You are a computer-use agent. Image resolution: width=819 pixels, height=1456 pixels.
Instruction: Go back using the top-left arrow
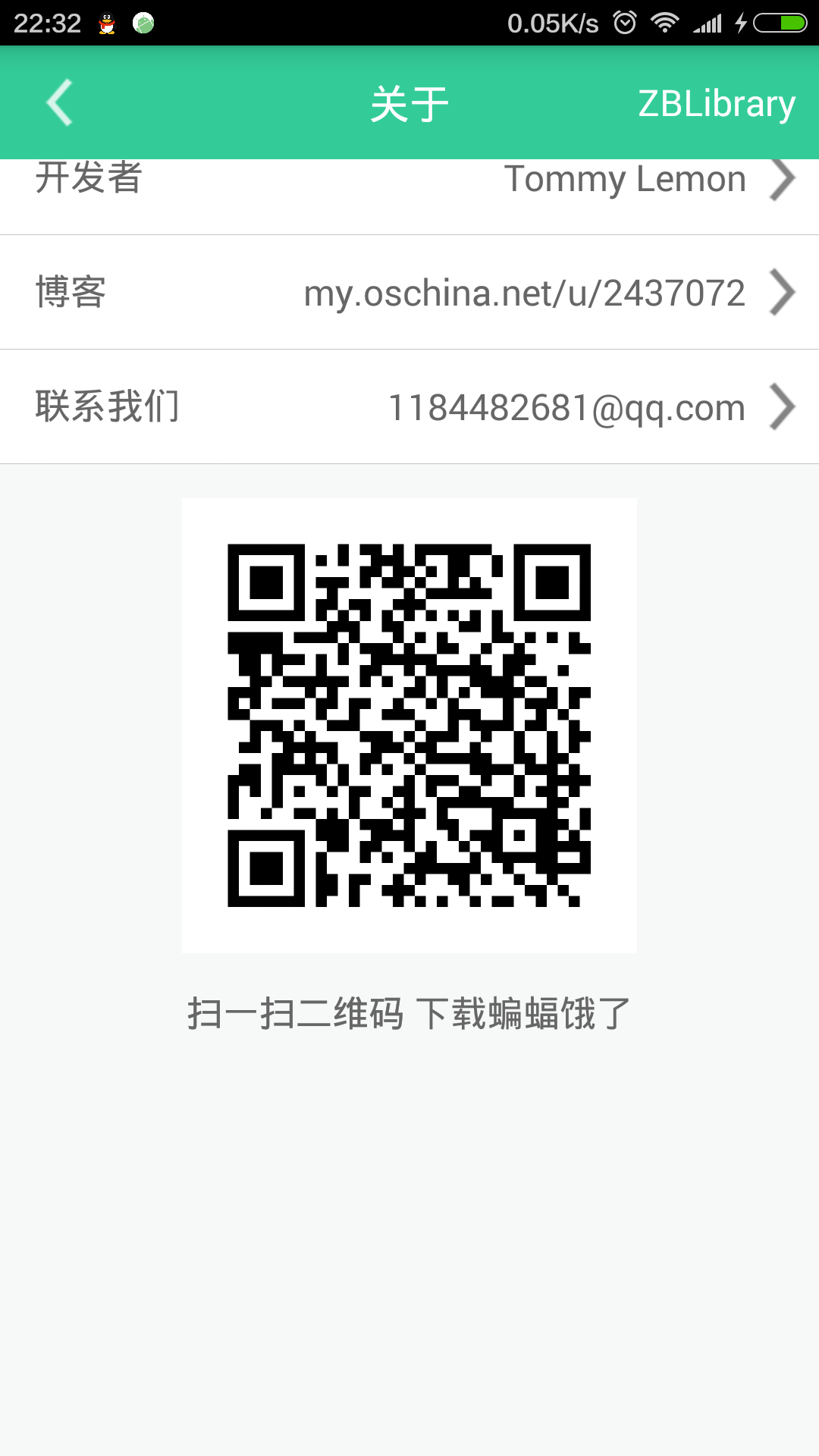point(59,102)
